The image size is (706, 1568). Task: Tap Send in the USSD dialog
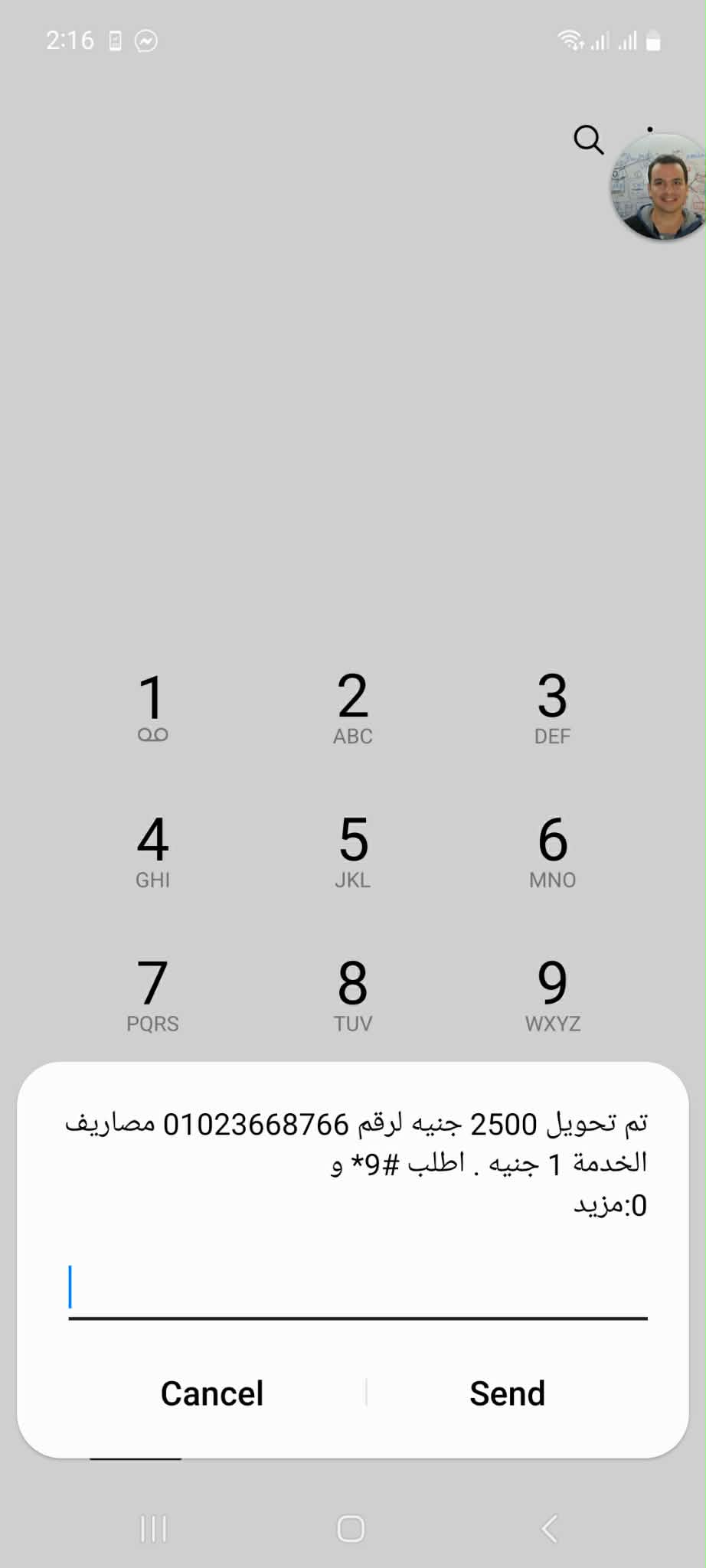pos(507,1393)
